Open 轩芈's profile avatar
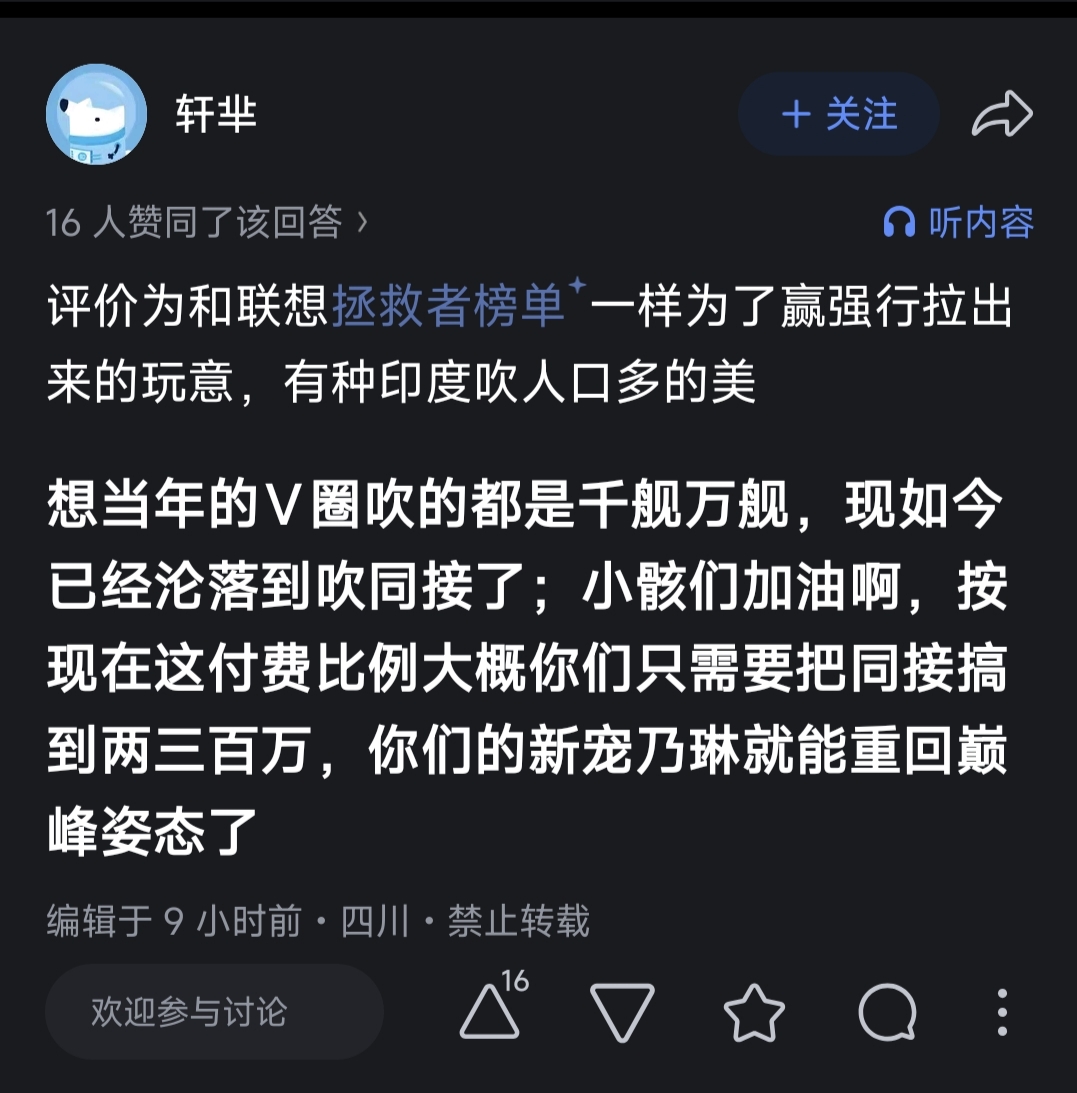The width and height of the screenshot is (1077, 1093). pos(96,114)
